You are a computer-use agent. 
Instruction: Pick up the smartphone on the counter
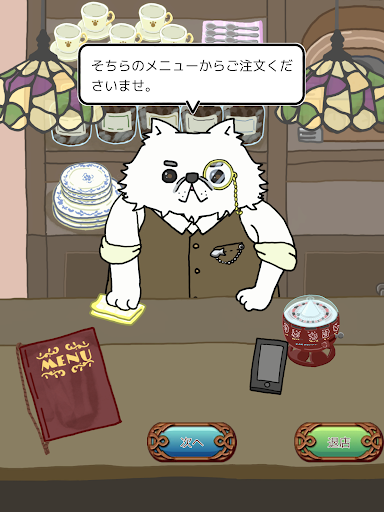268,366
